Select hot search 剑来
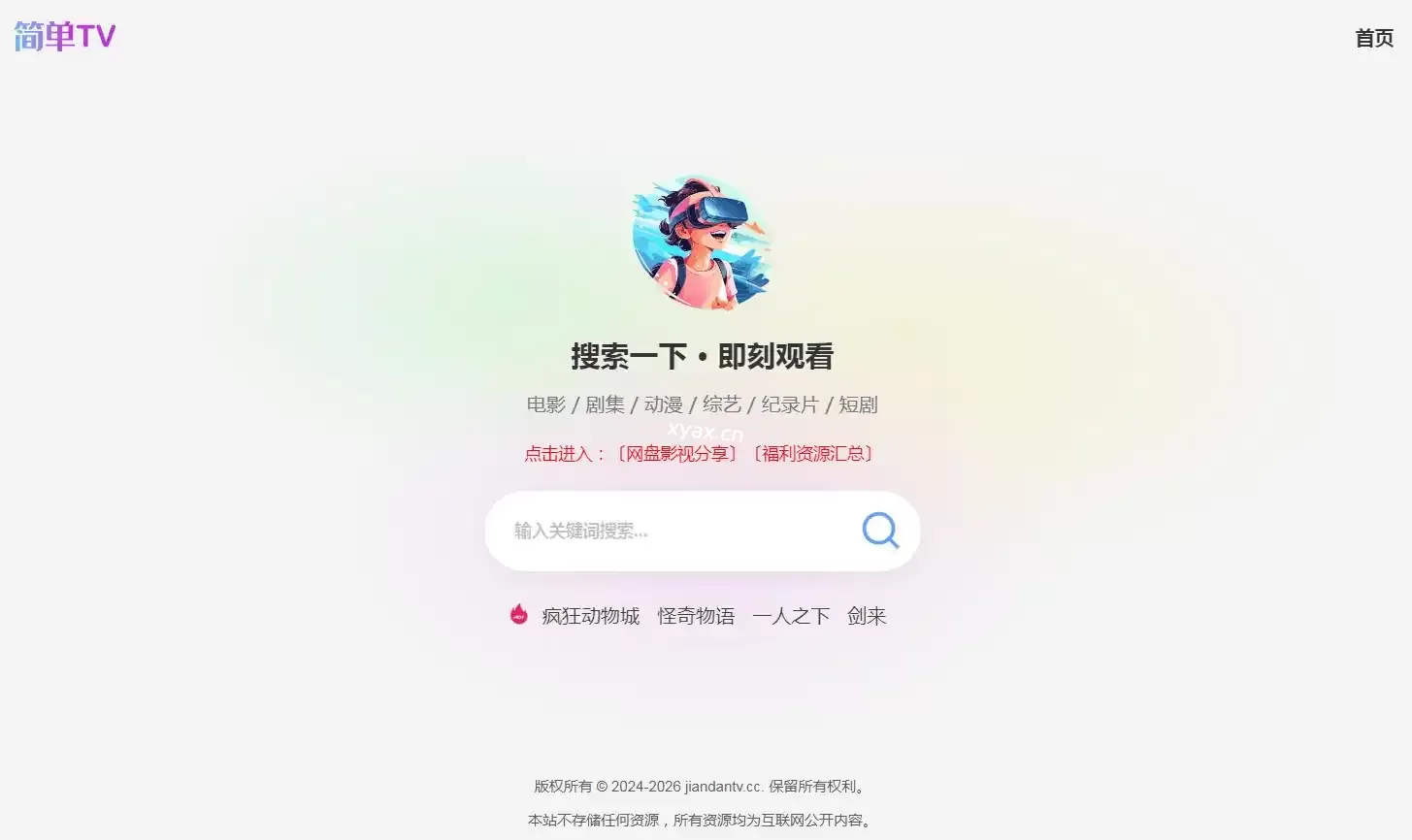 pos(867,616)
